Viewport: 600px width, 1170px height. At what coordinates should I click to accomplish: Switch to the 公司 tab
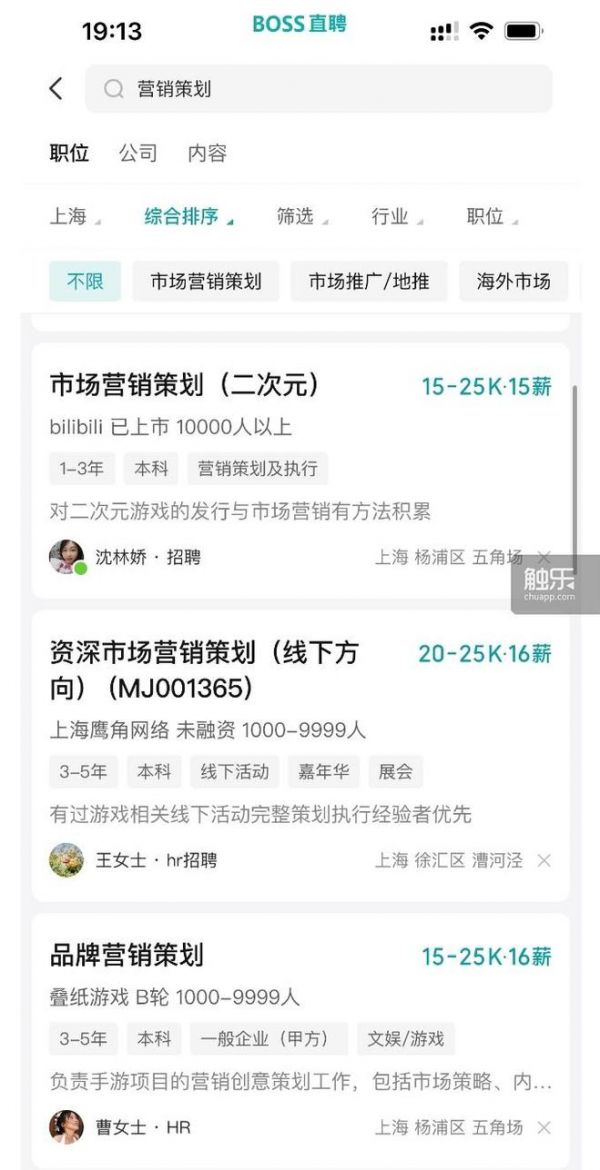(138, 153)
